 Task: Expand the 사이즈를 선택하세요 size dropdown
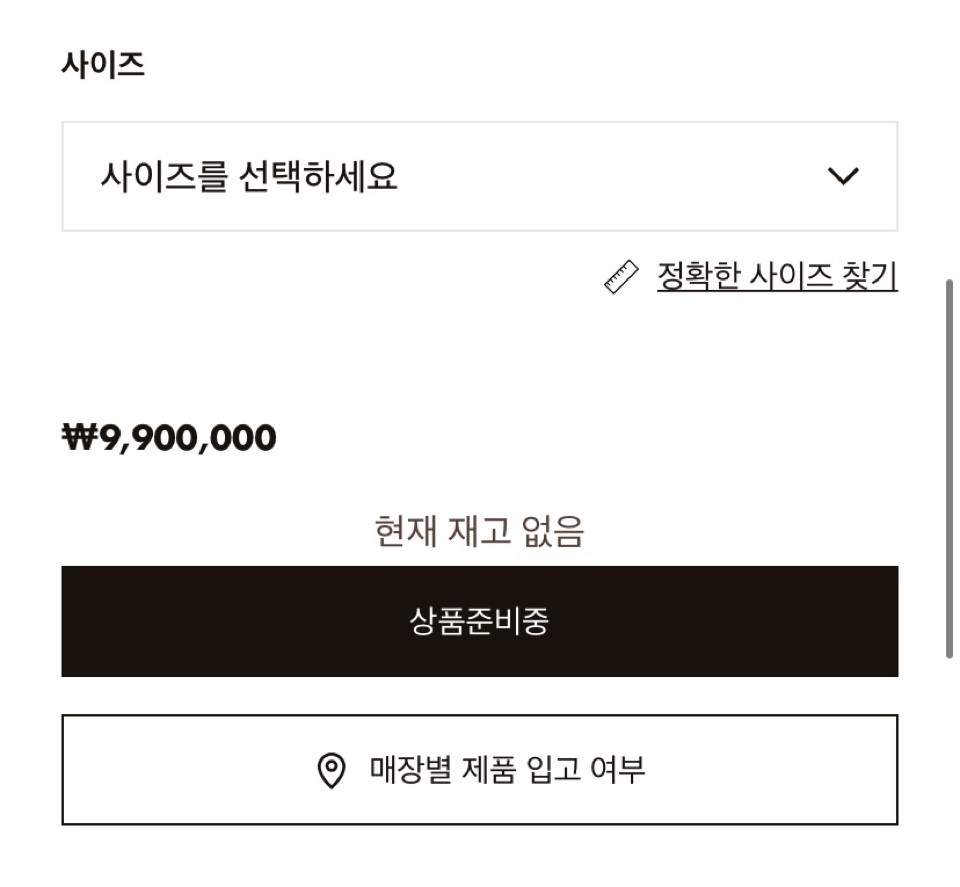479,177
